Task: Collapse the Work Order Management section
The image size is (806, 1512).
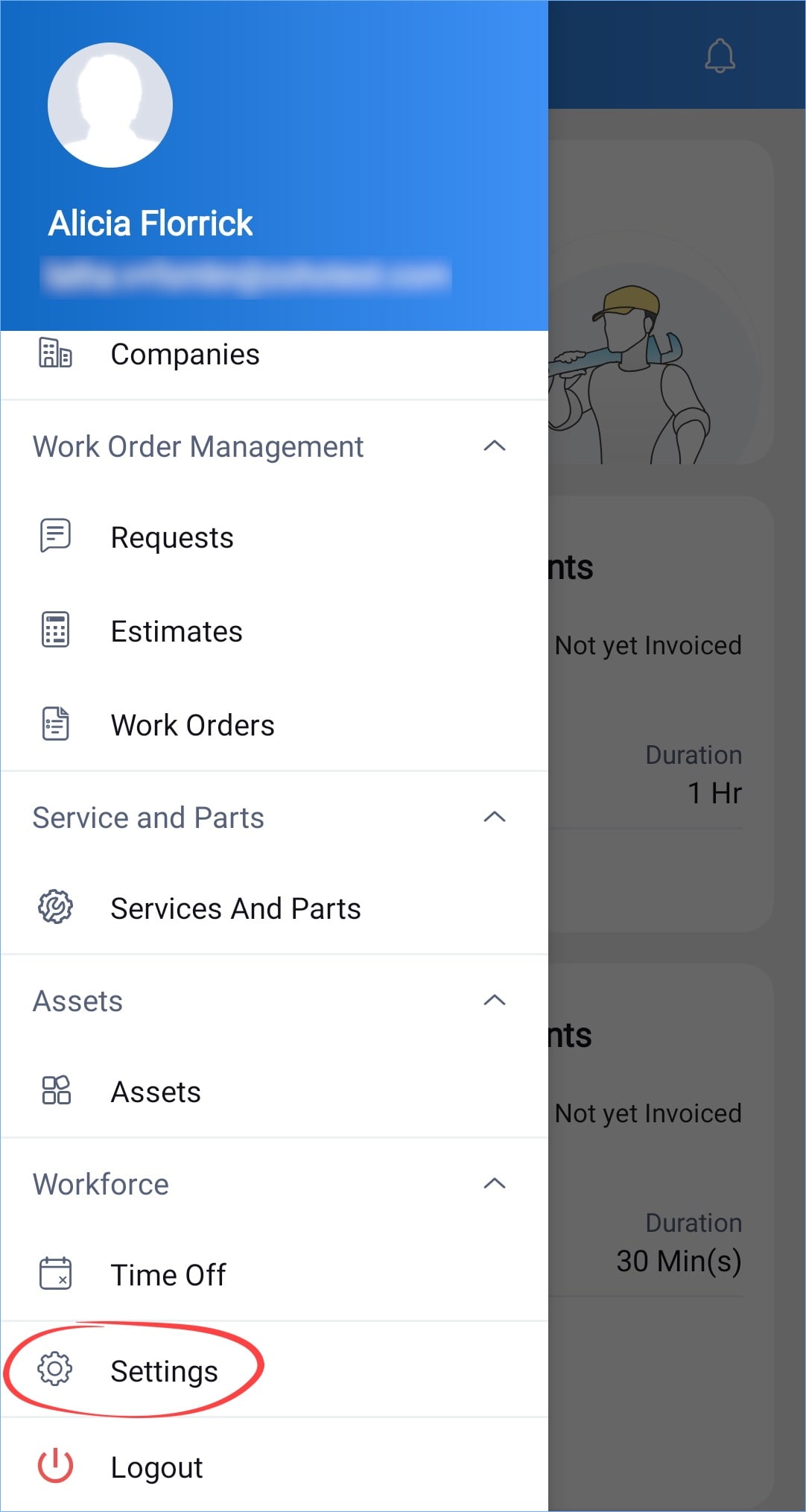Action: [274, 446]
